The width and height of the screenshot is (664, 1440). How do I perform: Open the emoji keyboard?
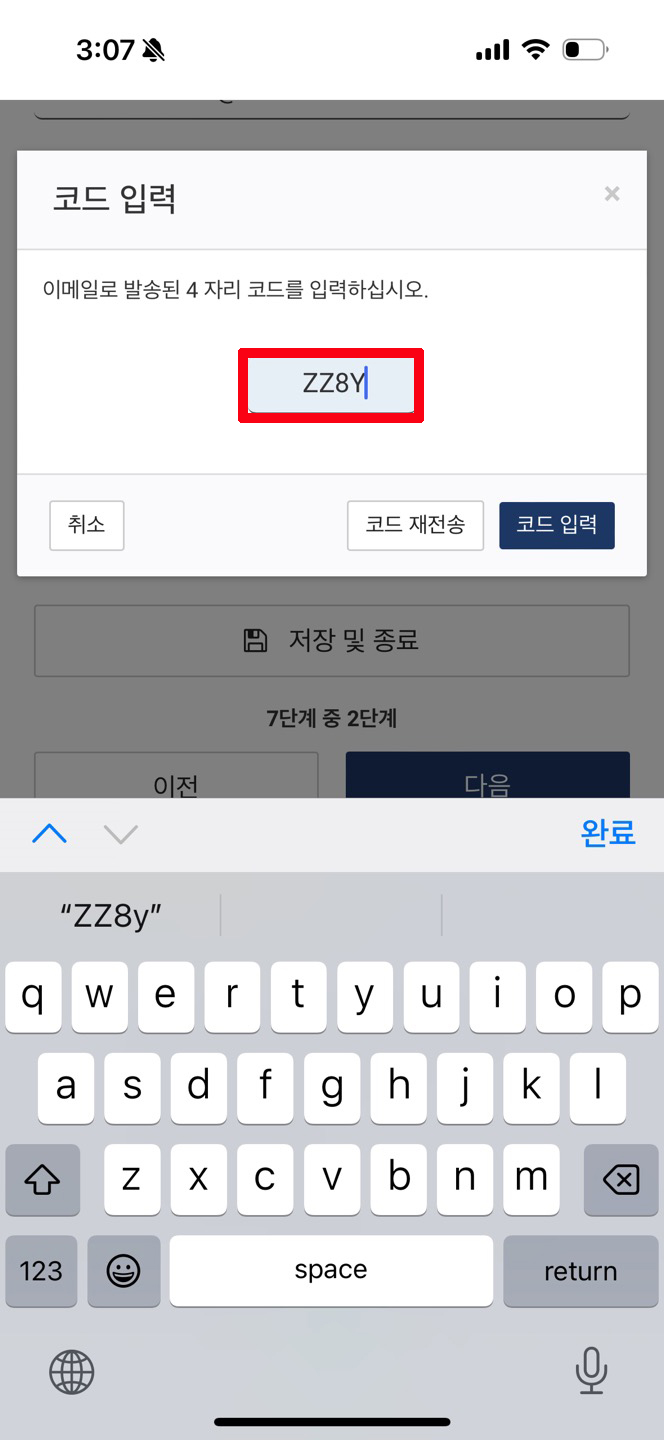(x=124, y=1271)
